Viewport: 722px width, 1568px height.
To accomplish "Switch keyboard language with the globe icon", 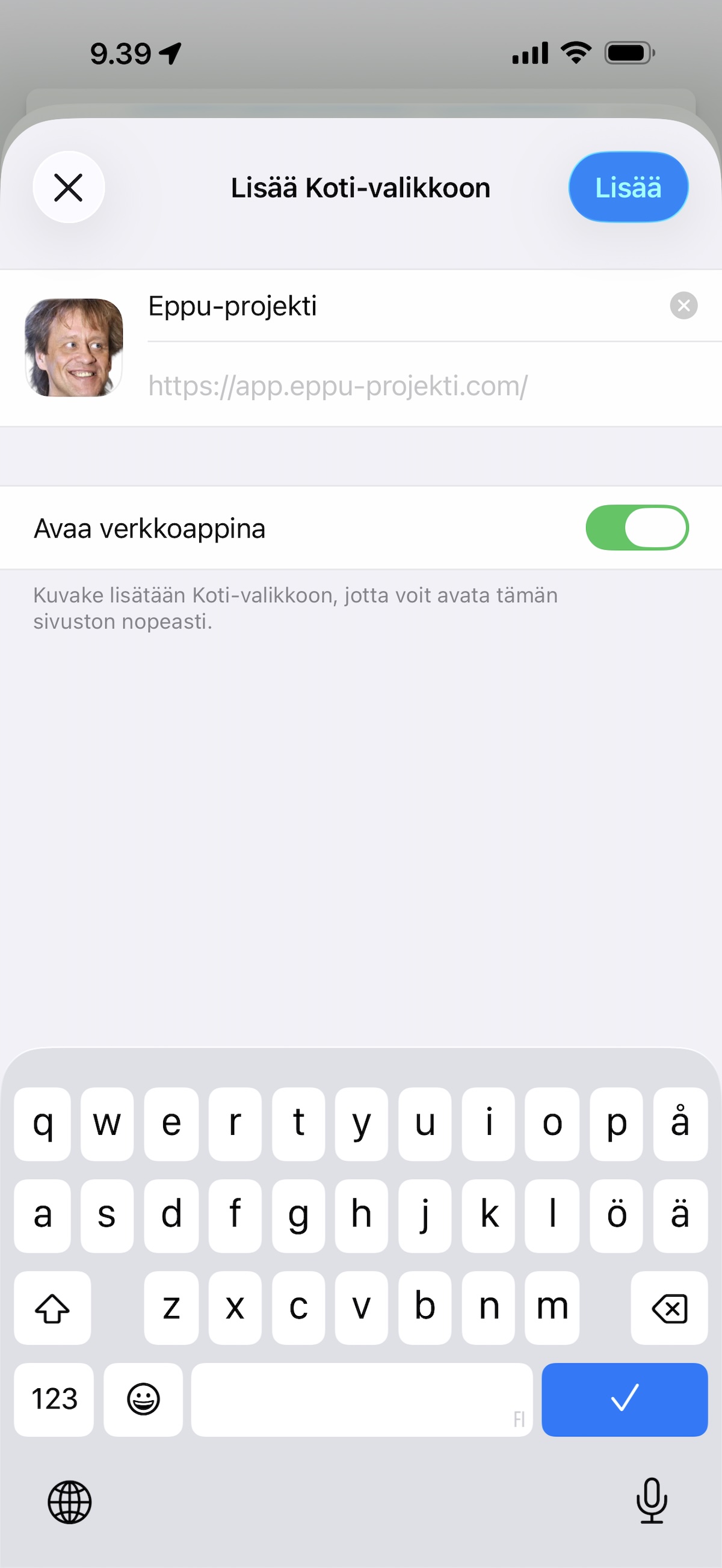I will coord(69,1504).
